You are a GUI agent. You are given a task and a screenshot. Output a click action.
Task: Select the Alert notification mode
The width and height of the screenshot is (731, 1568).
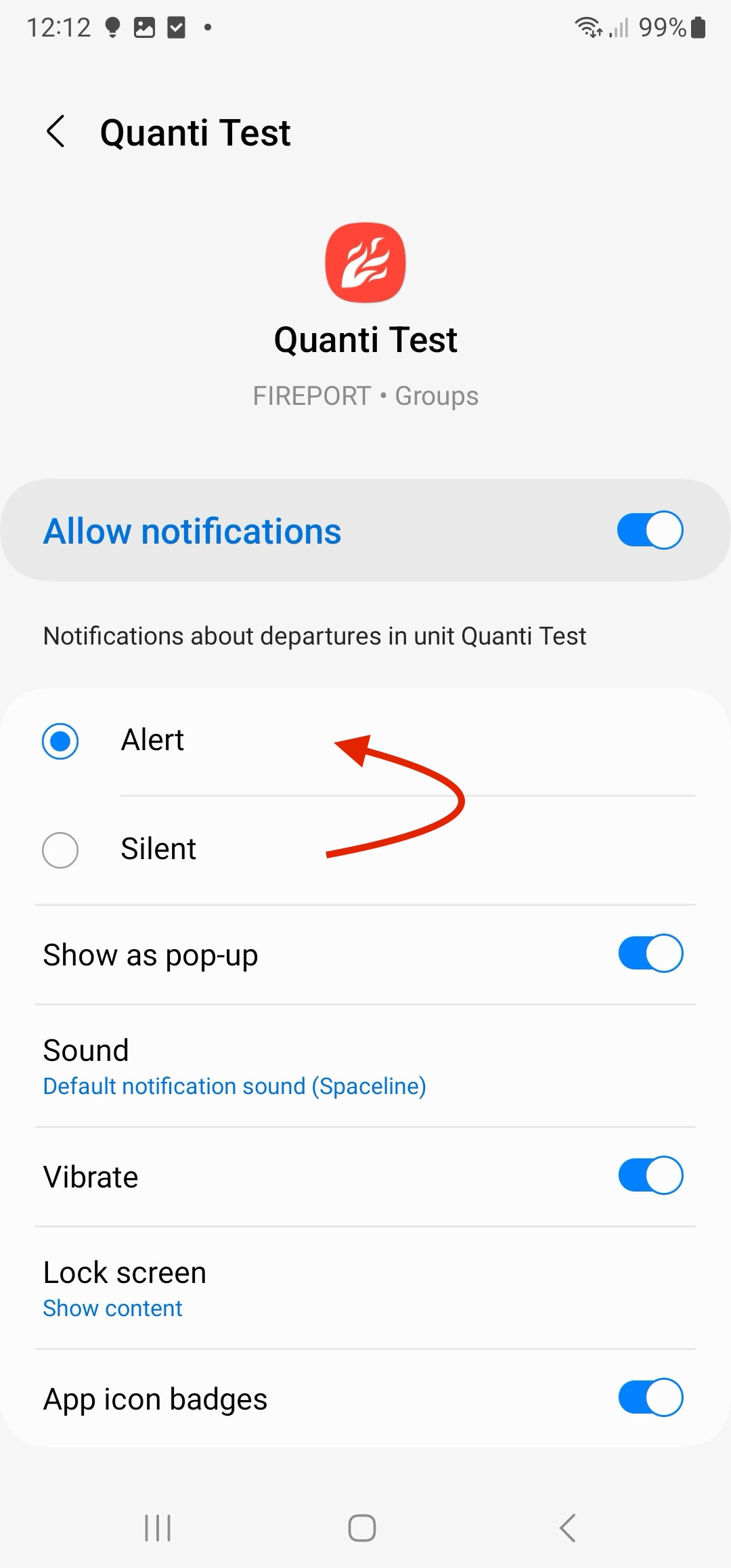[x=61, y=741]
